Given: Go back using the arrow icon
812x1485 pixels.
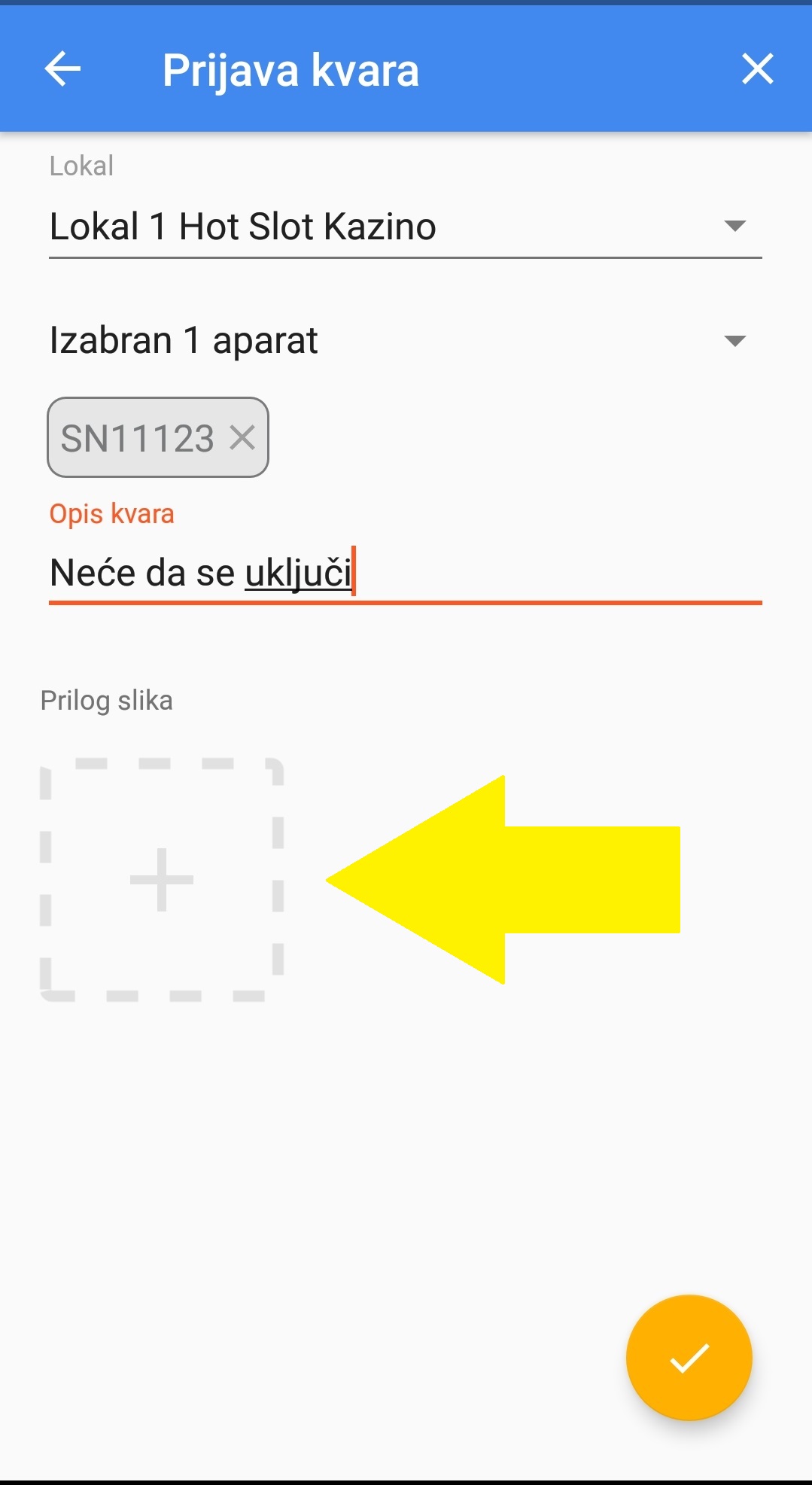Looking at the screenshot, I should tap(62, 69).
